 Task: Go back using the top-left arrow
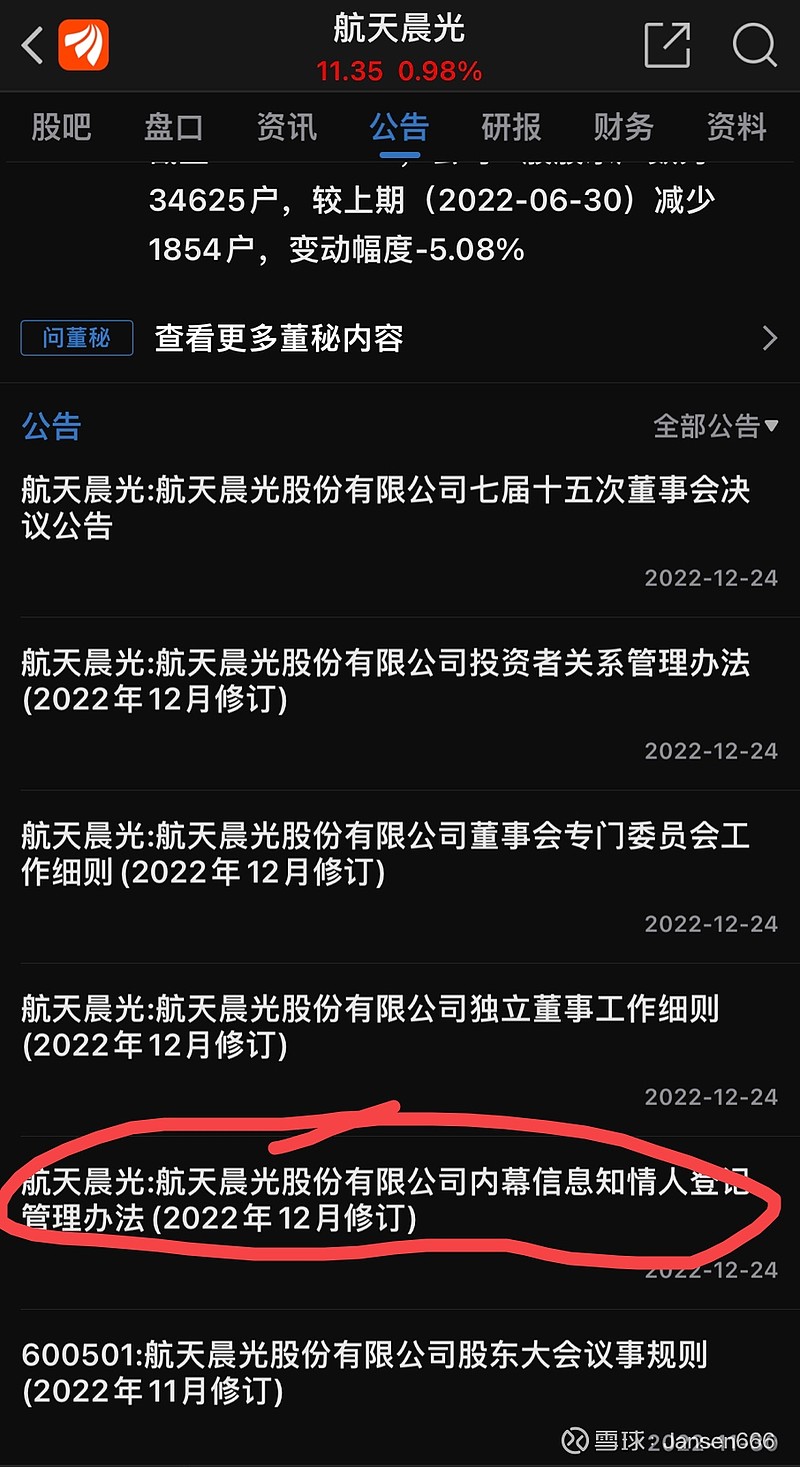tap(32, 46)
